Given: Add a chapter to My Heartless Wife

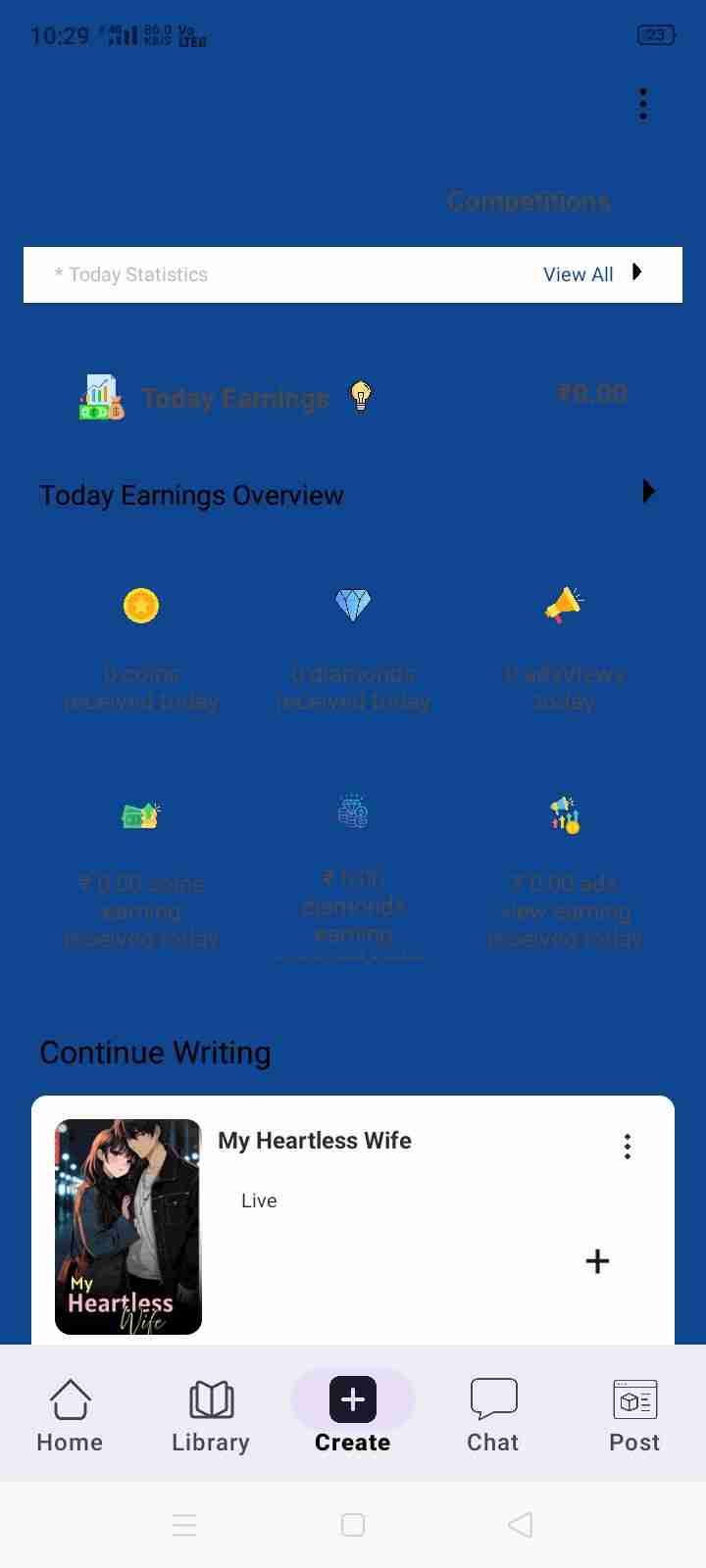Looking at the screenshot, I should tap(597, 1261).
